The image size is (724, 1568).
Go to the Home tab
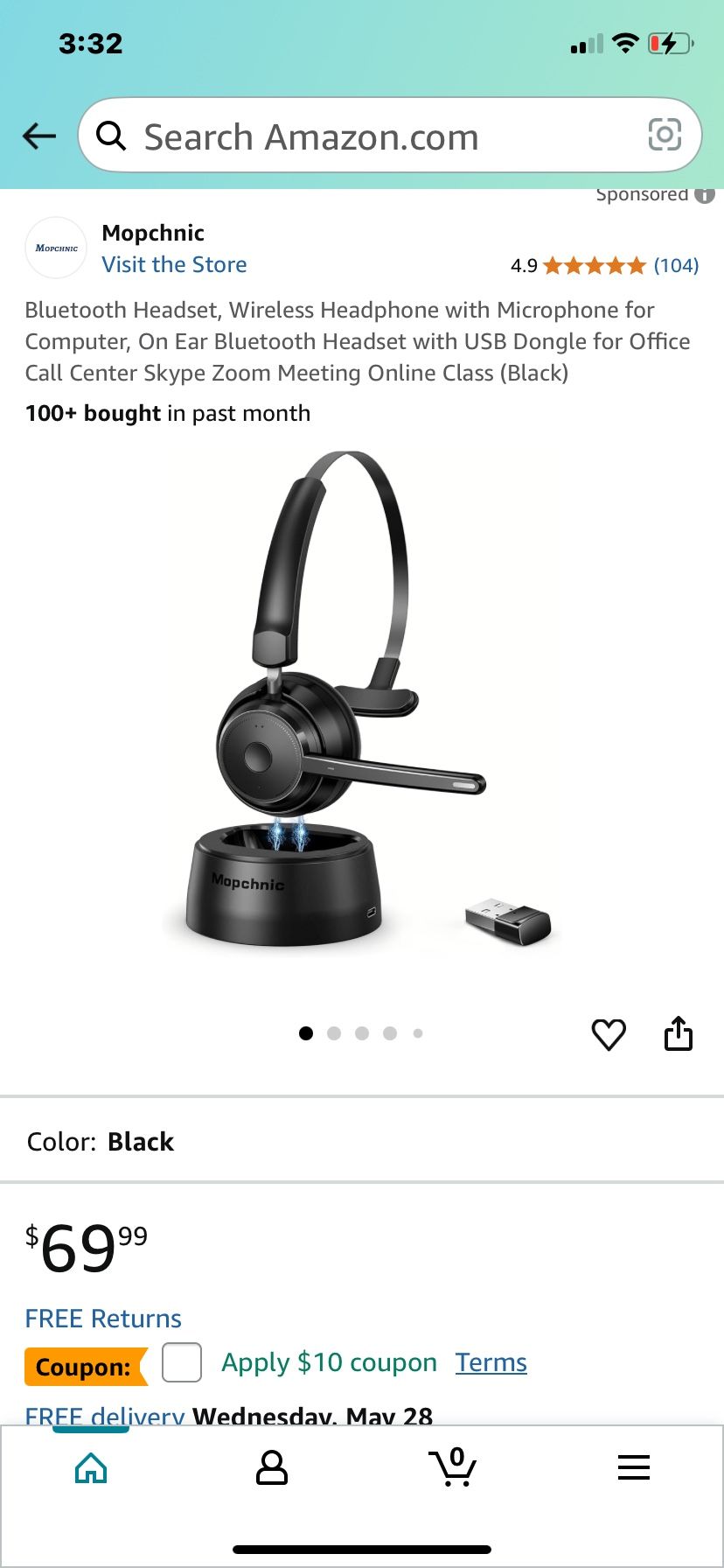pyautogui.click(x=91, y=1468)
